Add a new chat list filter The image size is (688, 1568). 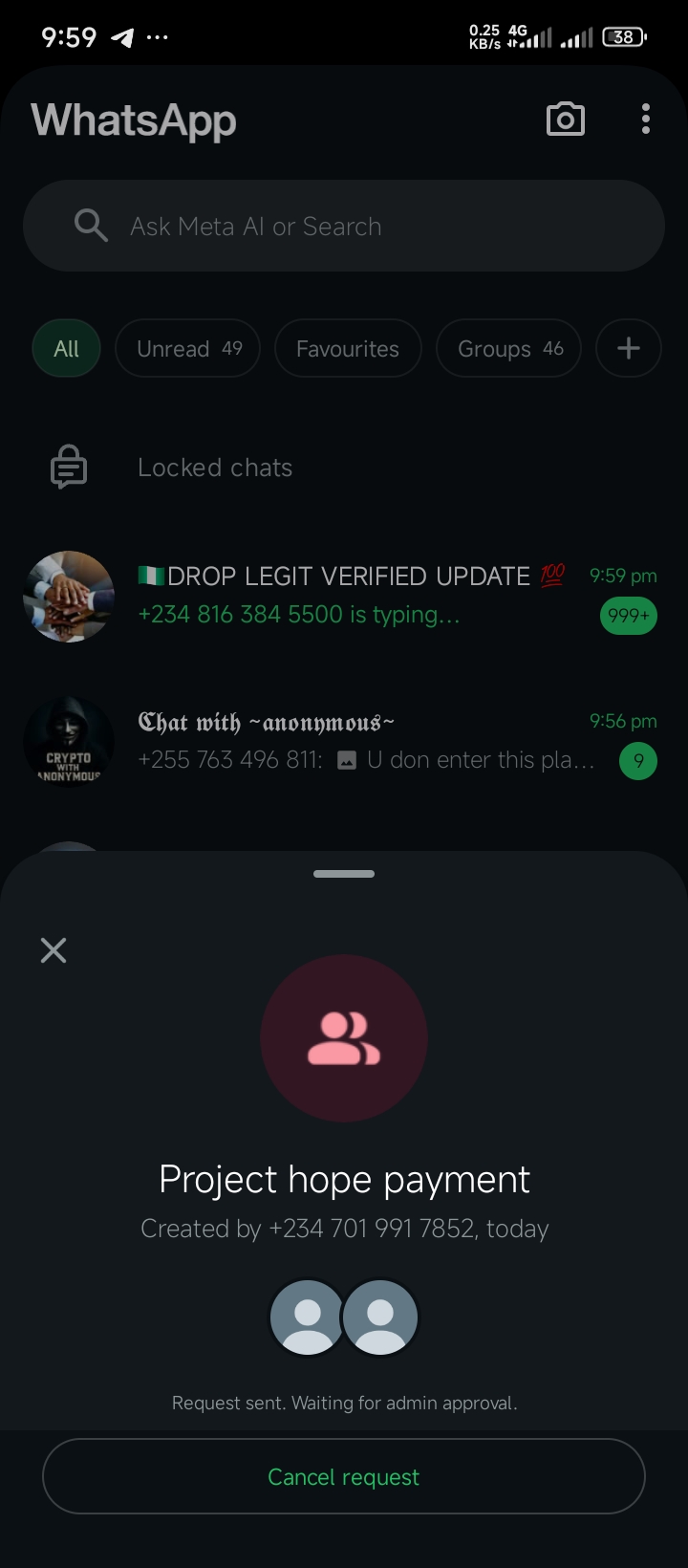coord(628,349)
